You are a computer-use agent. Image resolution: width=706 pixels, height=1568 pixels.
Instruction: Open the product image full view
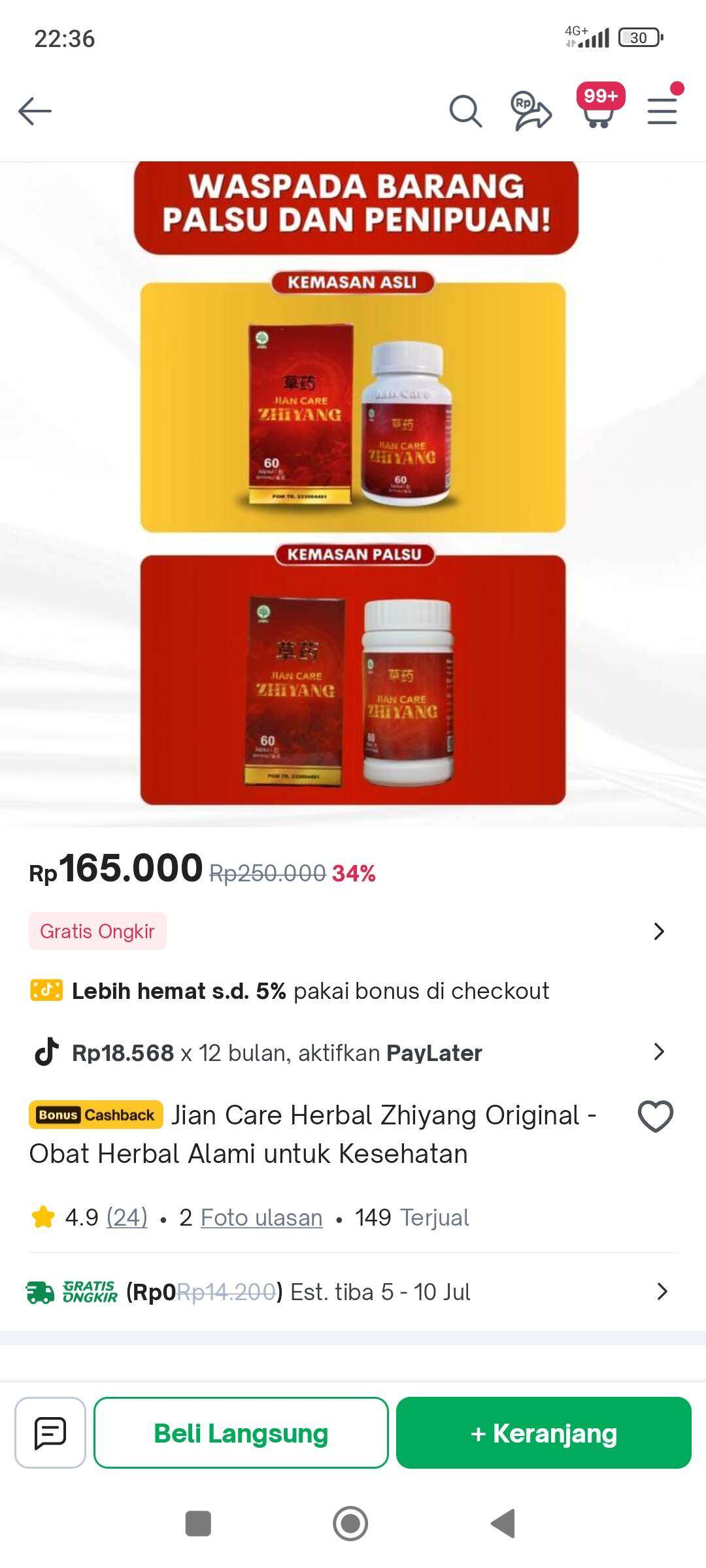click(353, 494)
